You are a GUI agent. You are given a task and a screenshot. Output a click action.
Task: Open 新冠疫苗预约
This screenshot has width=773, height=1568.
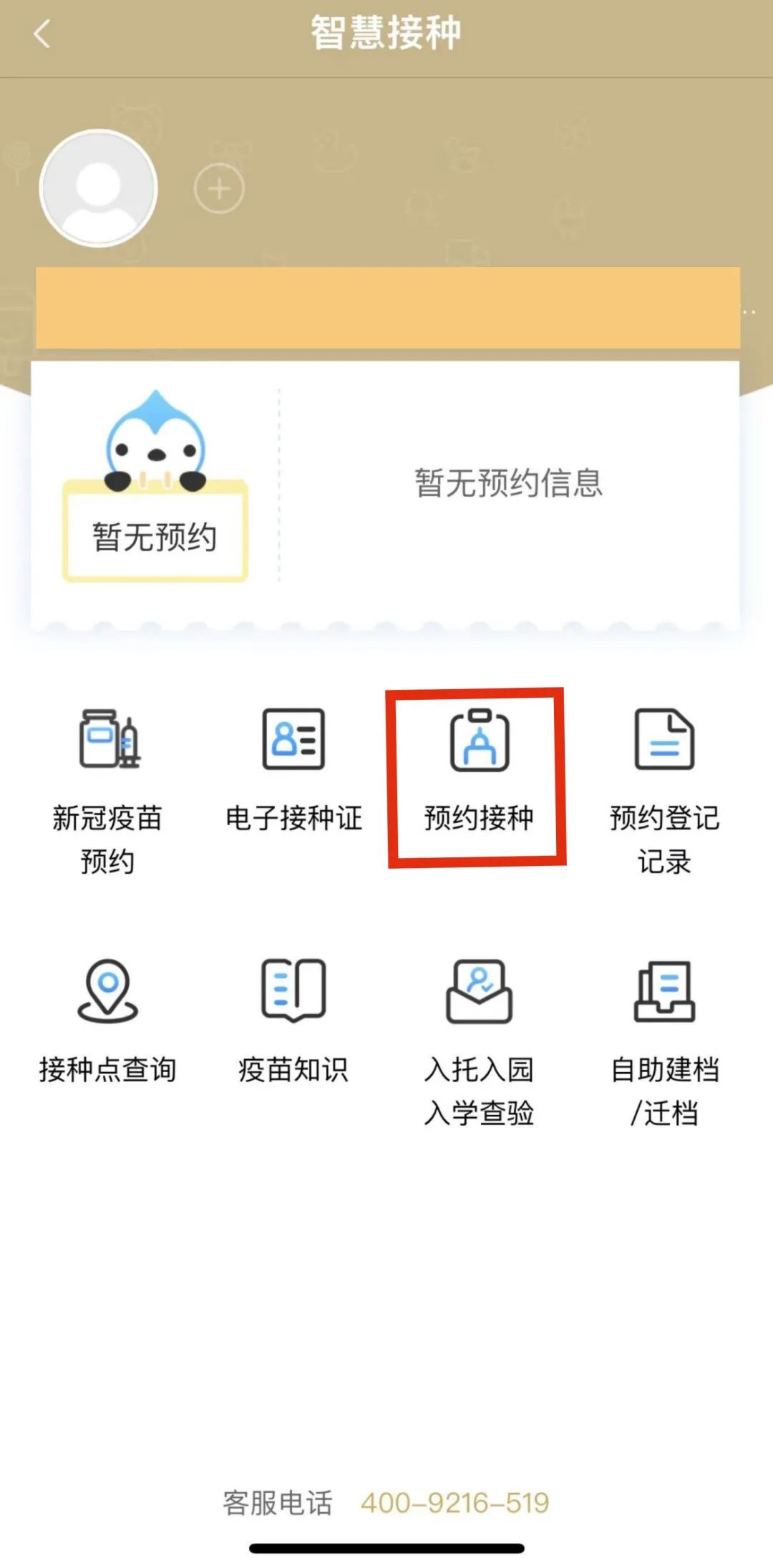tap(108, 787)
